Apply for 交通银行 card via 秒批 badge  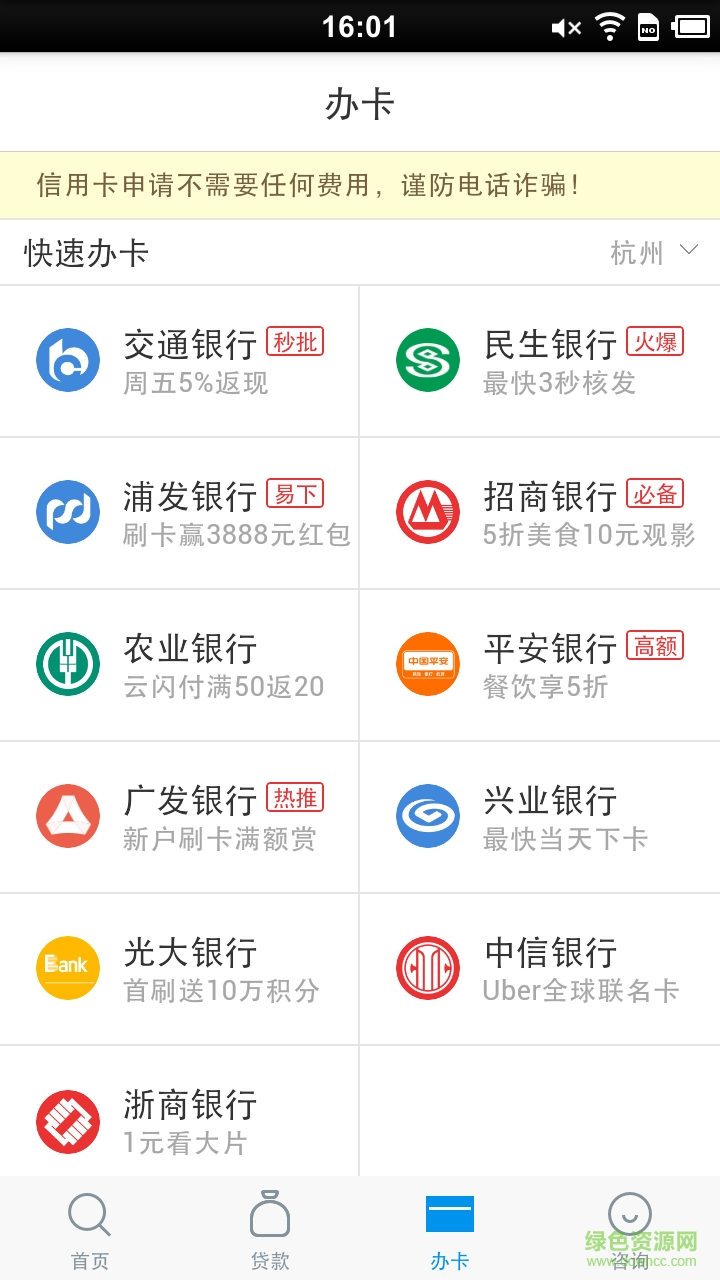click(x=295, y=341)
